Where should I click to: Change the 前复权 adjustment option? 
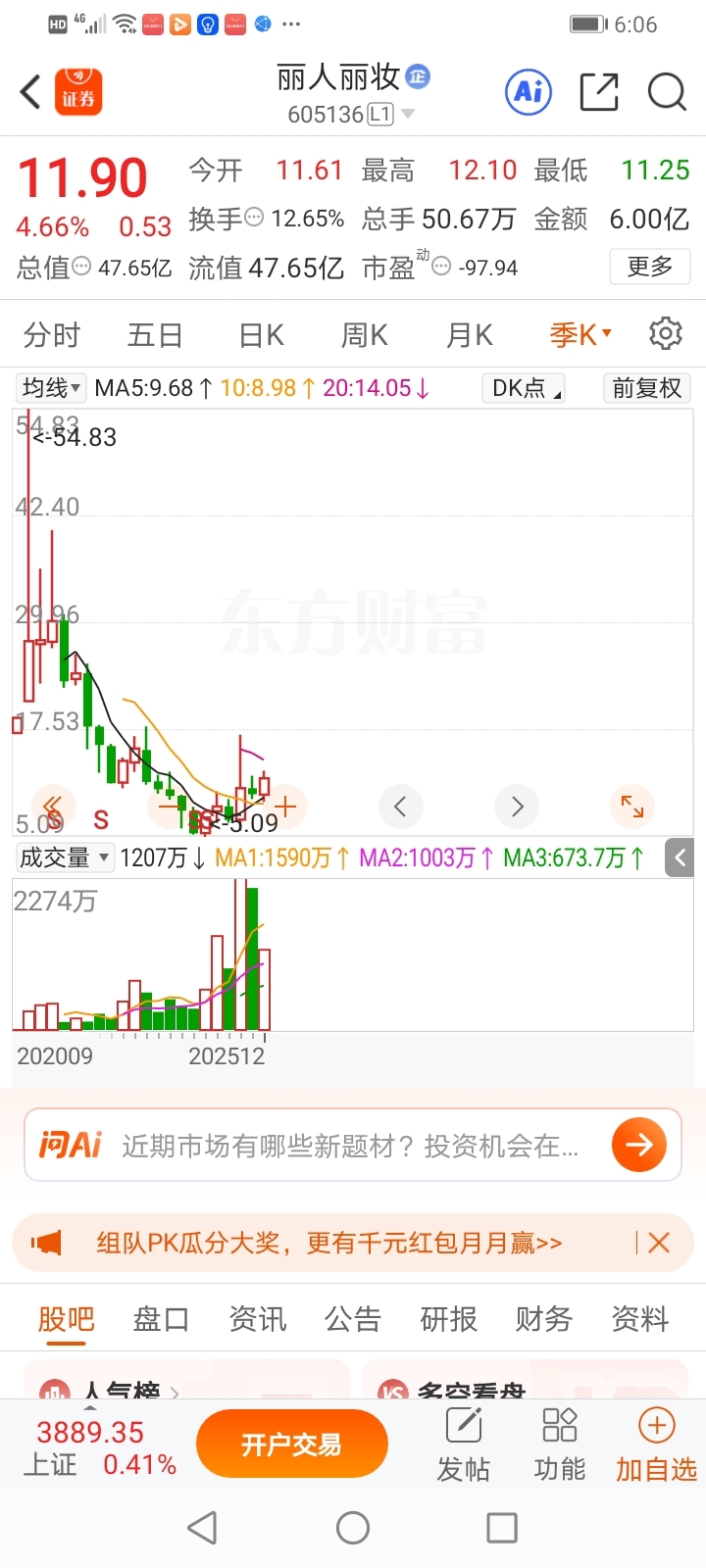click(x=647, y=388)
